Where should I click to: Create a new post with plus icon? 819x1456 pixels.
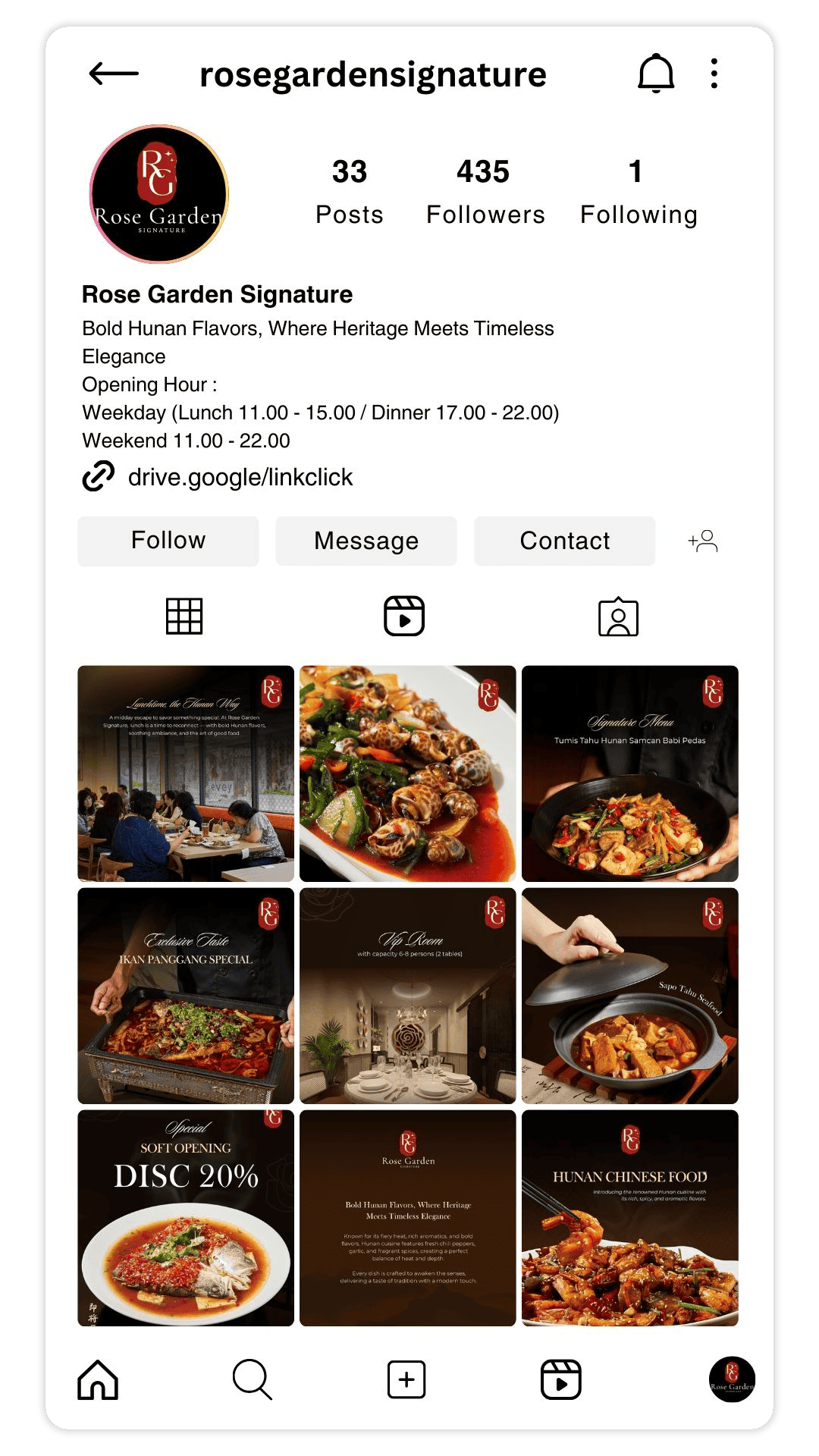point(406,1379)
